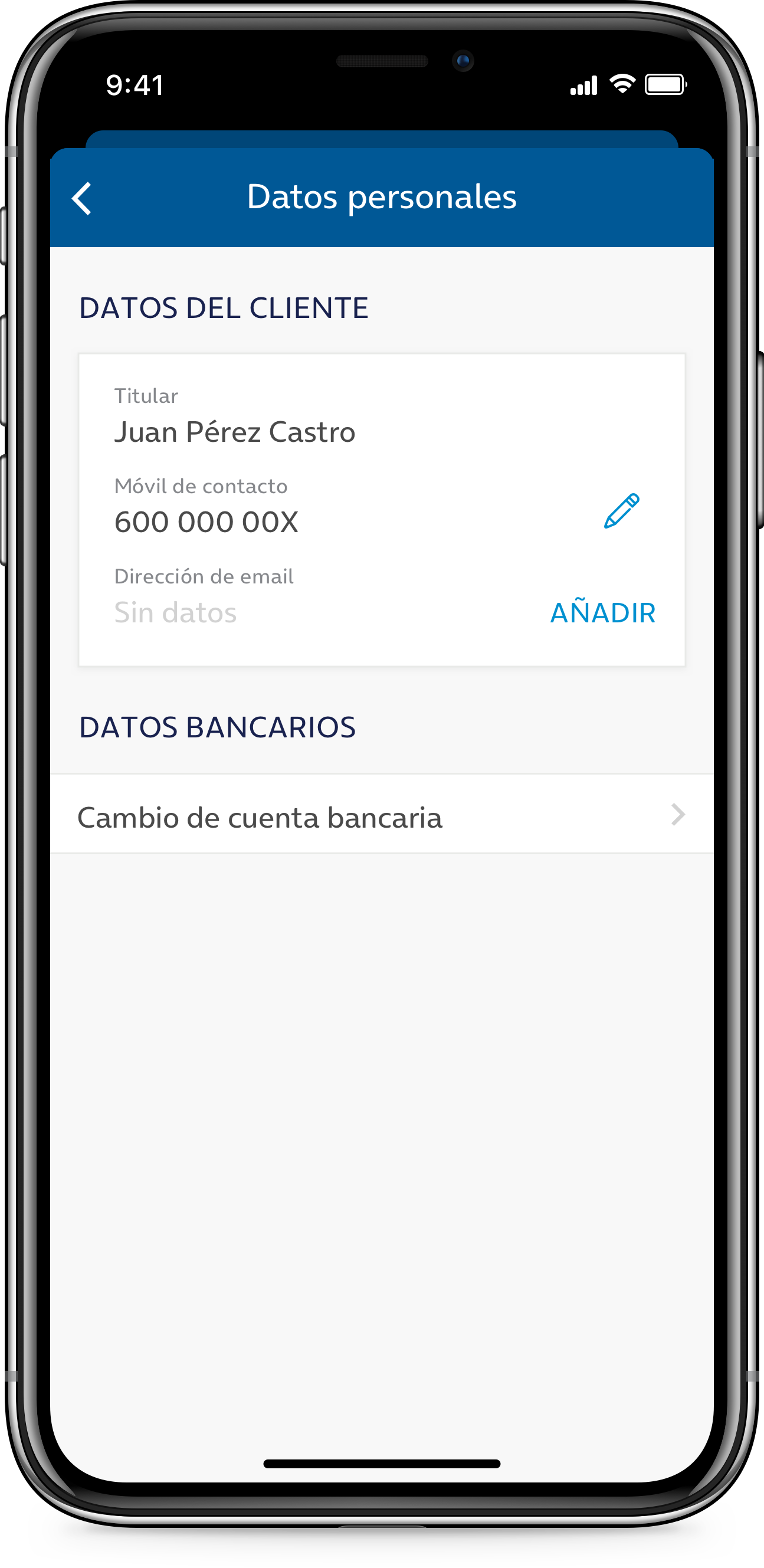
Task: Select the DATOS DEL CLIENTE section header
Action: pyautogui.click(x=225, y=307)
